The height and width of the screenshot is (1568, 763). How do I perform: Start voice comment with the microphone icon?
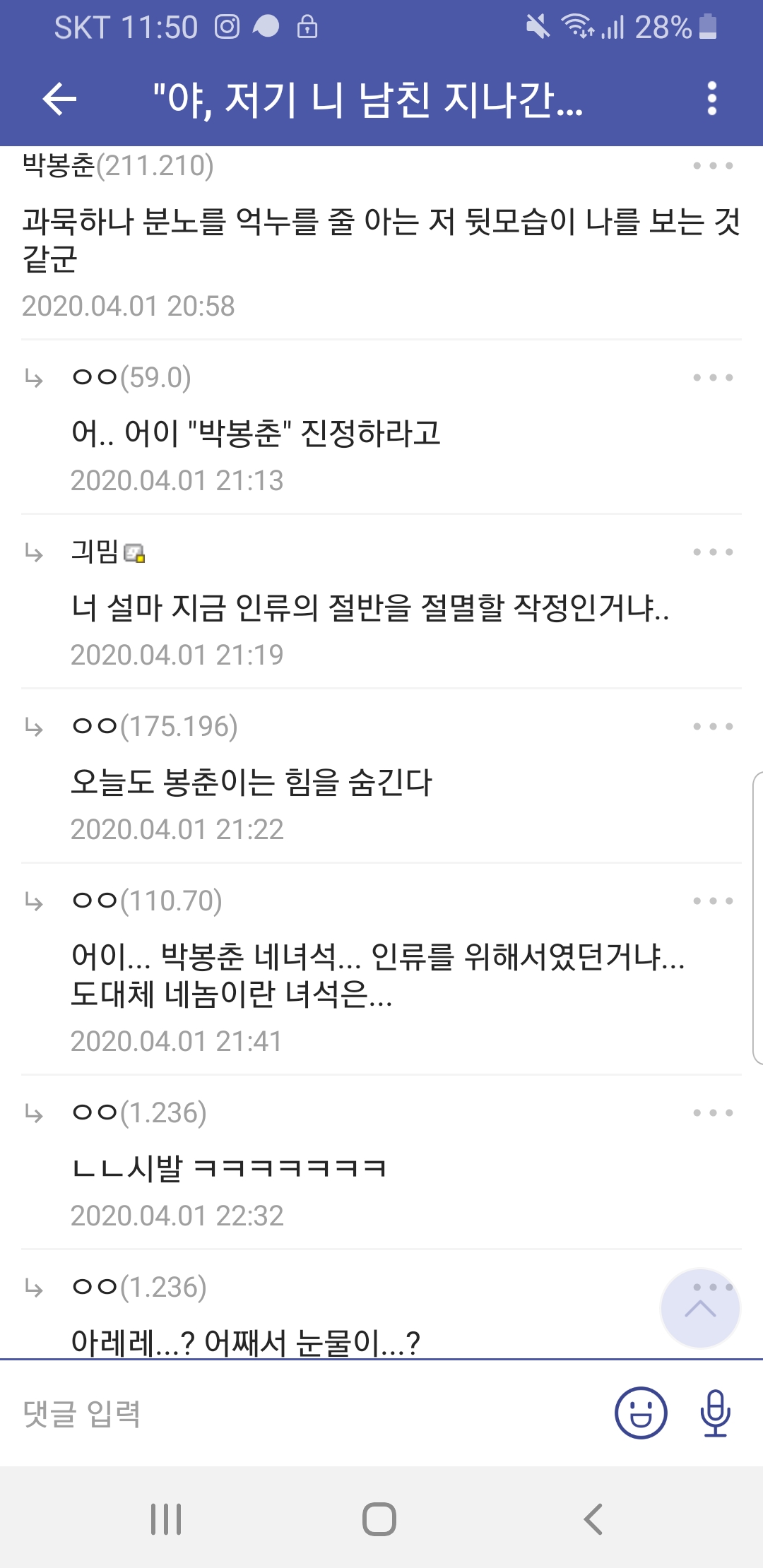[715, 1413]
